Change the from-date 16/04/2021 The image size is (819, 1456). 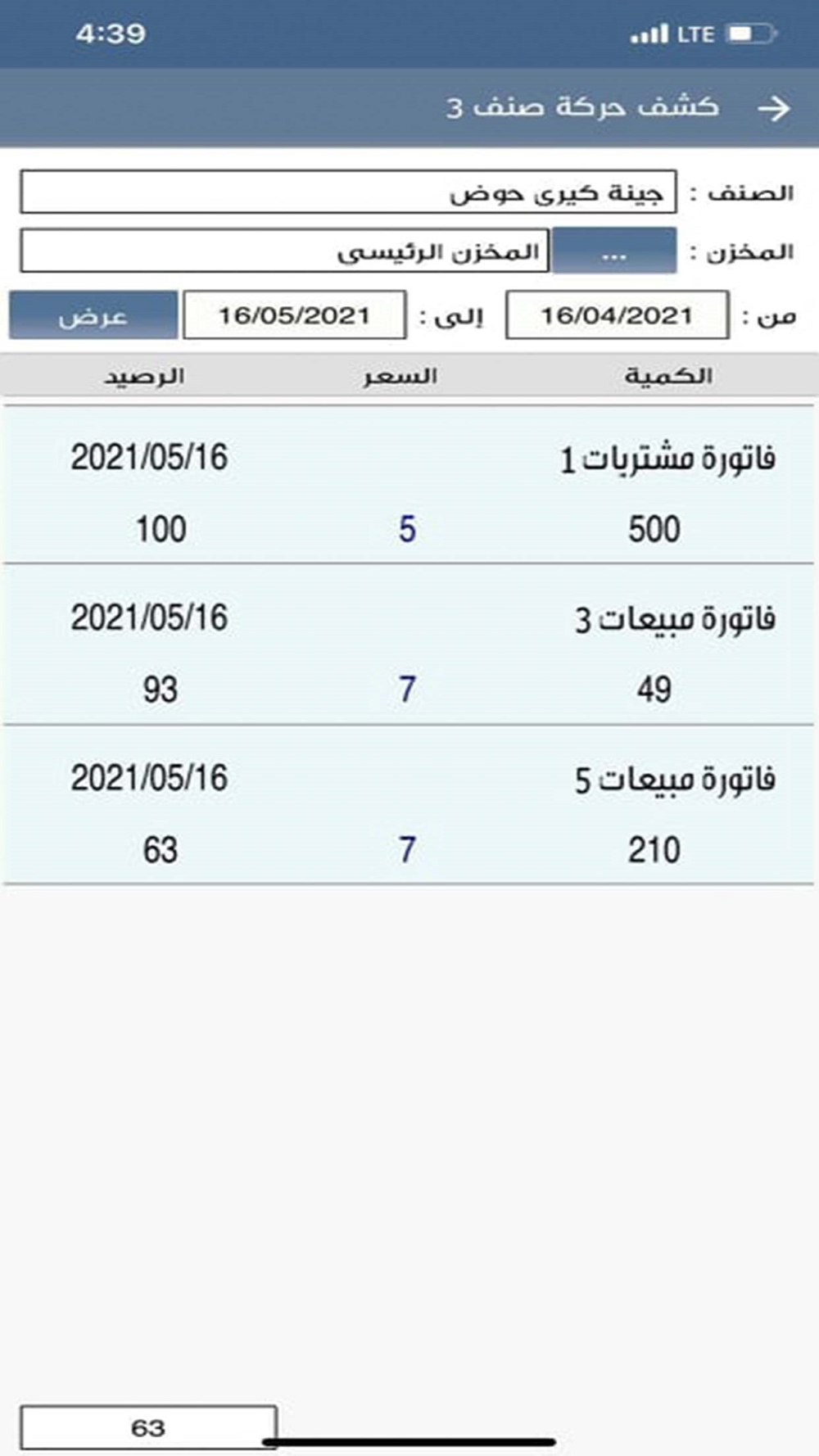tap(617, 315)
